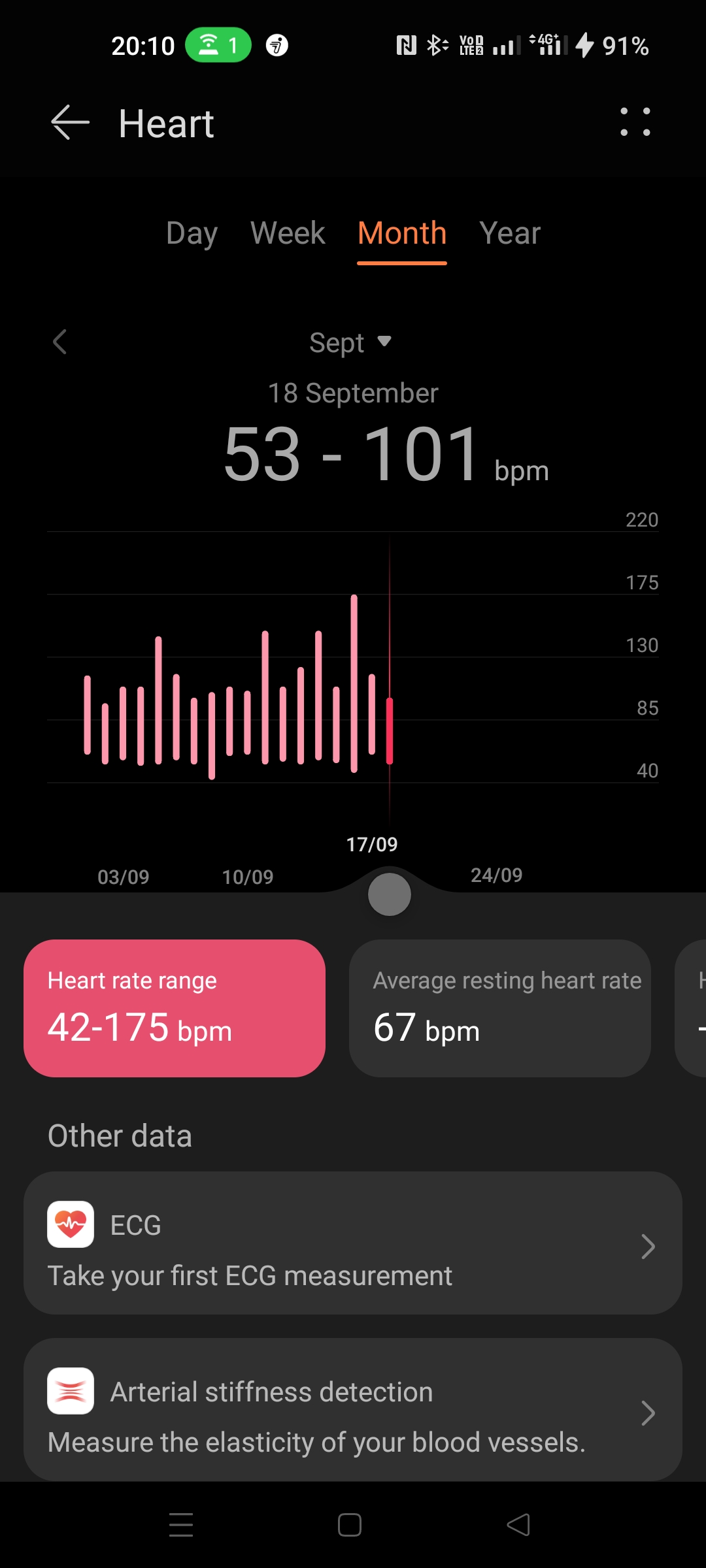Switch to the Week tab
This screenshot has height=1568, width=706.
click(288, 233)
